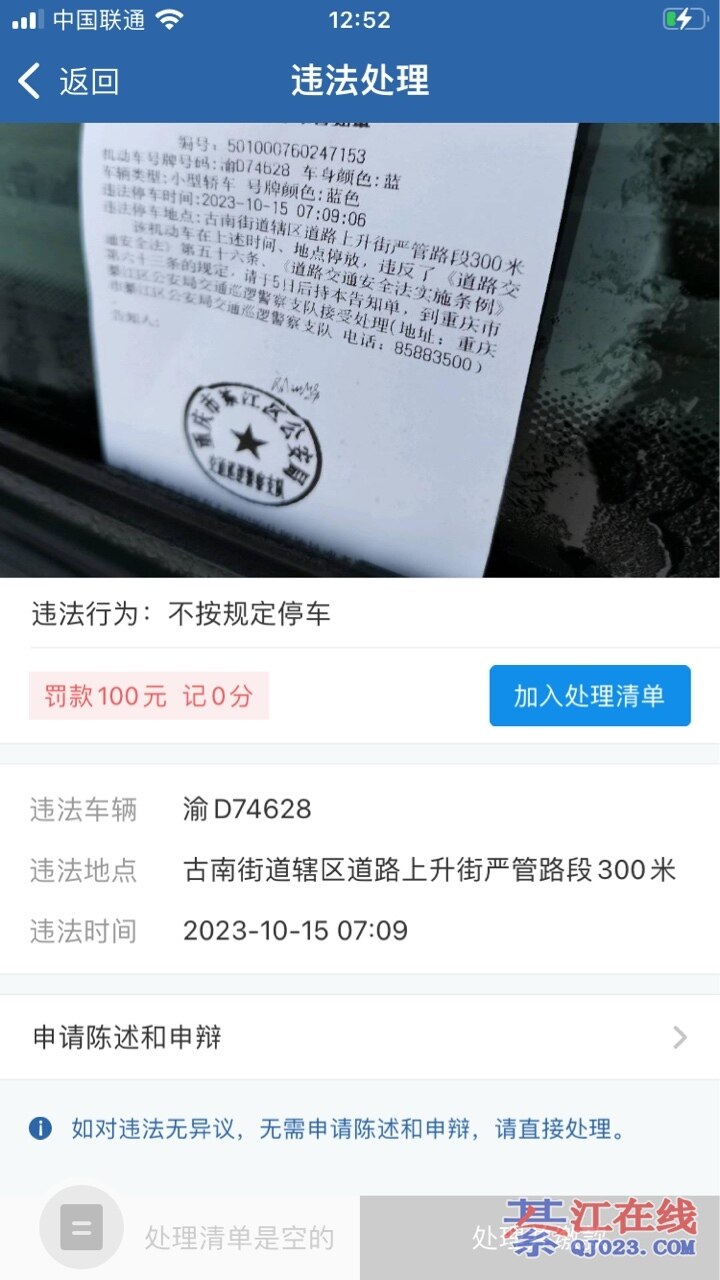Open 申请陈述和申辩 row
Viewport: 720px width, 1280px height.
coord(360,1038)
